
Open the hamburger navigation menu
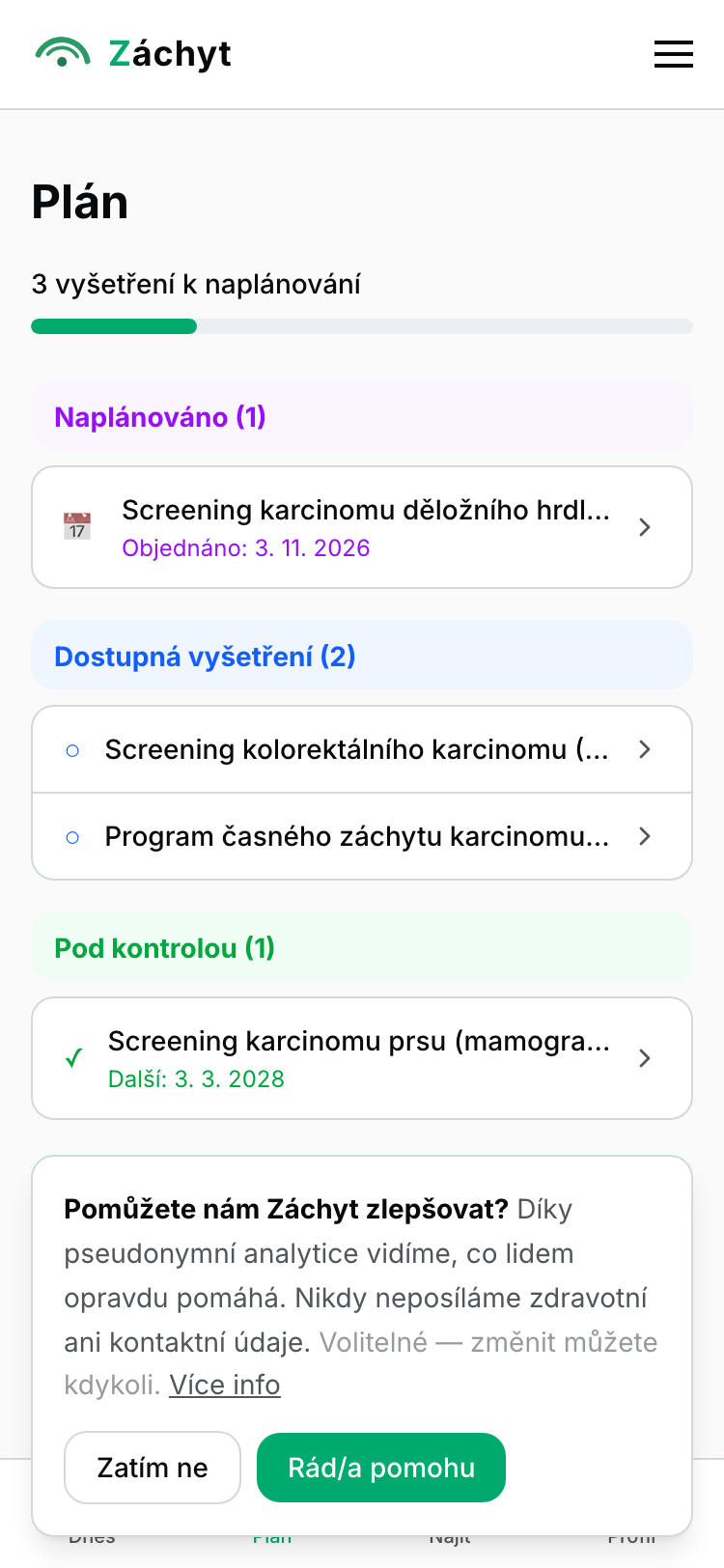(673, 54)
